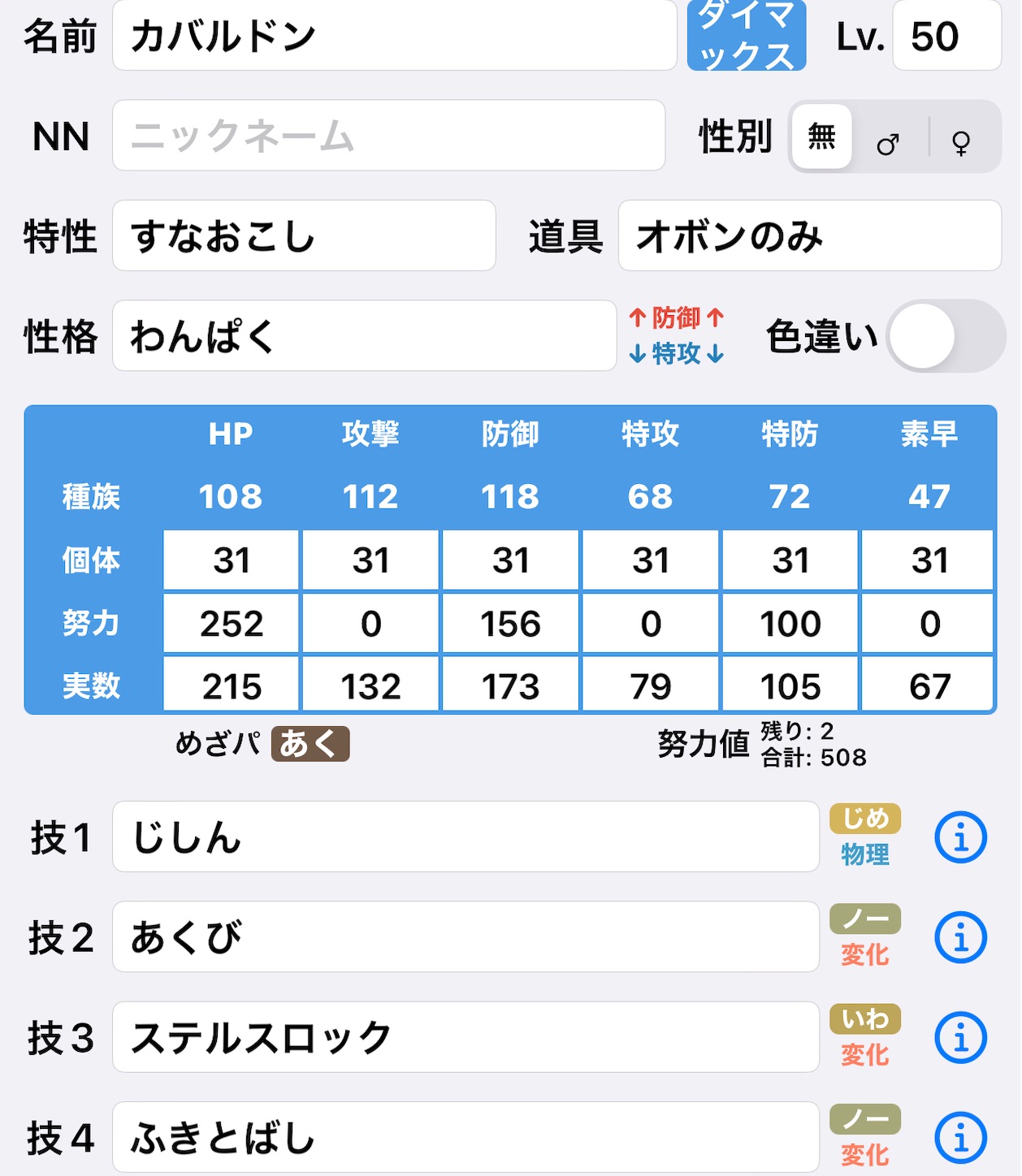Click the HP effort value field showing 252
Viewport: 1022px width, 1176px height.
[x=230, y=622]
